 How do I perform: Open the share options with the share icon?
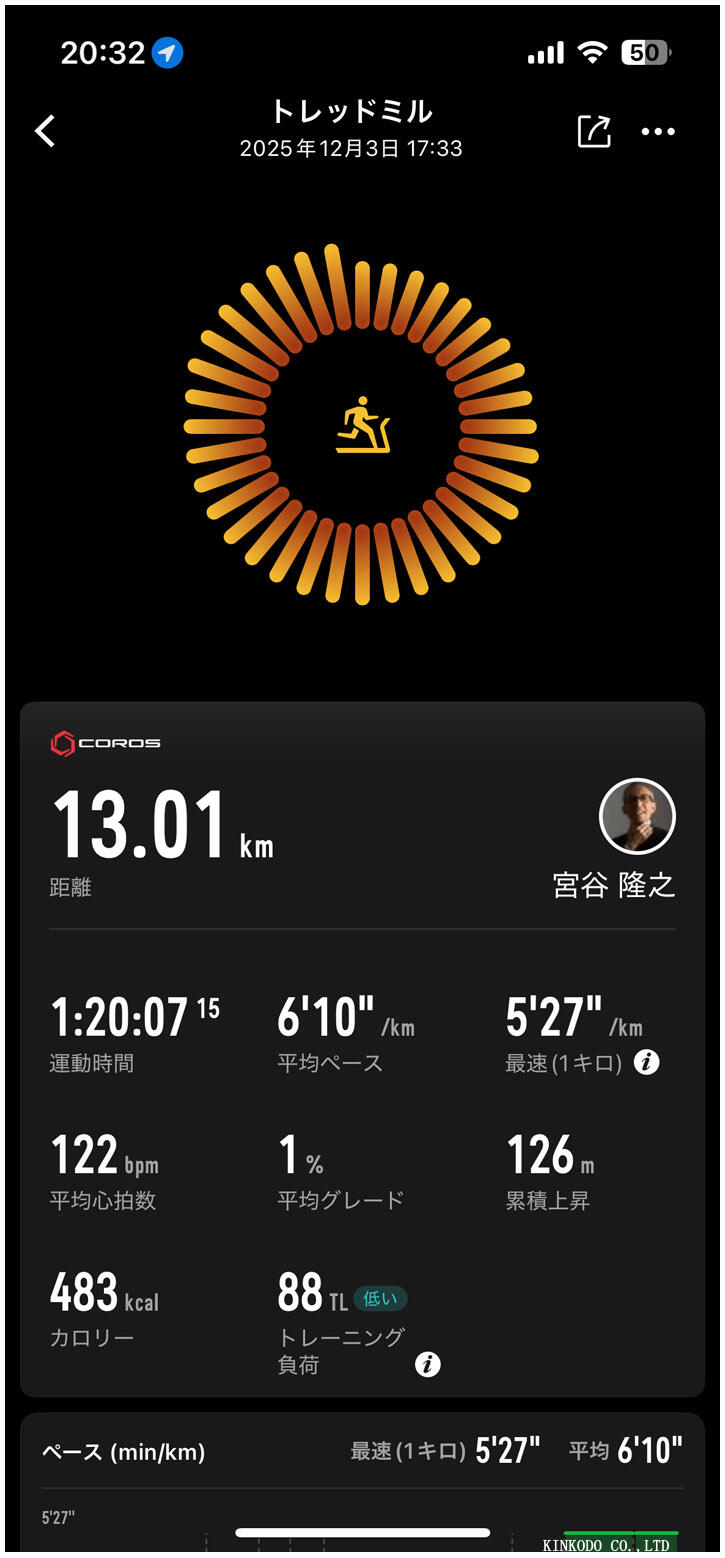[x=595, y=131]
